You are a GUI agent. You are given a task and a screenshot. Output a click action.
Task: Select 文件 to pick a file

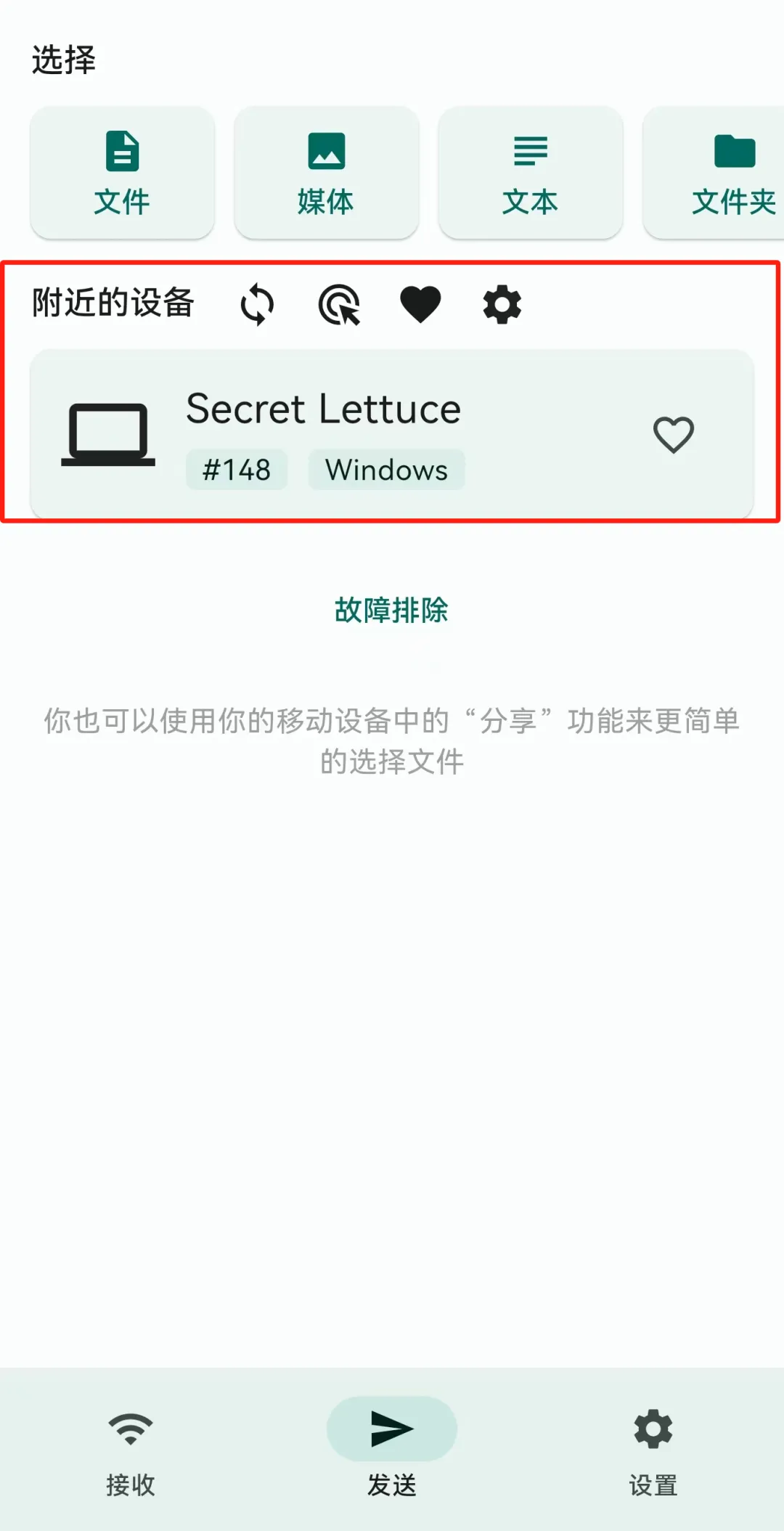click(x=122, y=173)
